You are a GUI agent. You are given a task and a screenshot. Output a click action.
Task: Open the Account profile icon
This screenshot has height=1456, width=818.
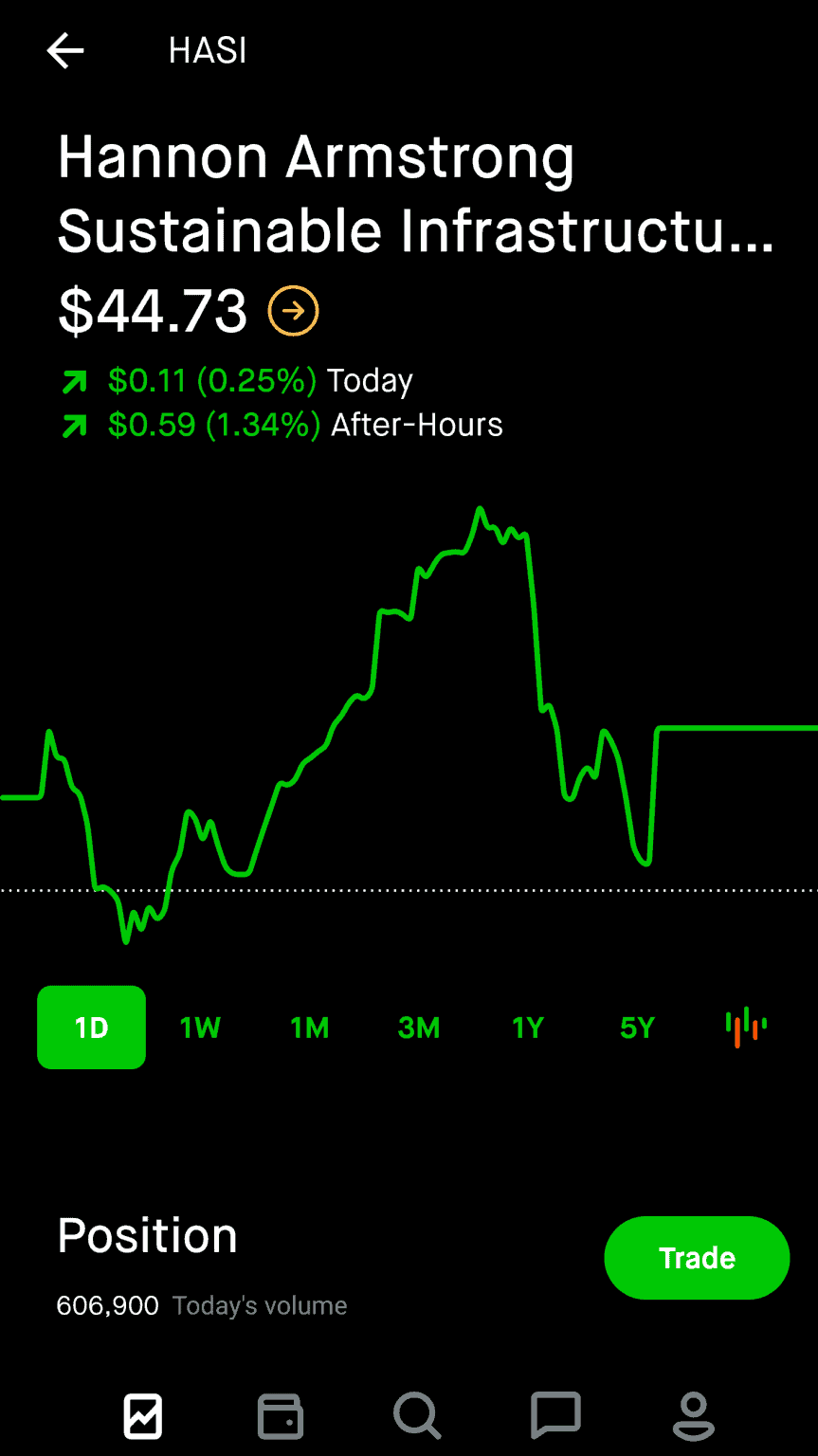[x=693, y=1416]
